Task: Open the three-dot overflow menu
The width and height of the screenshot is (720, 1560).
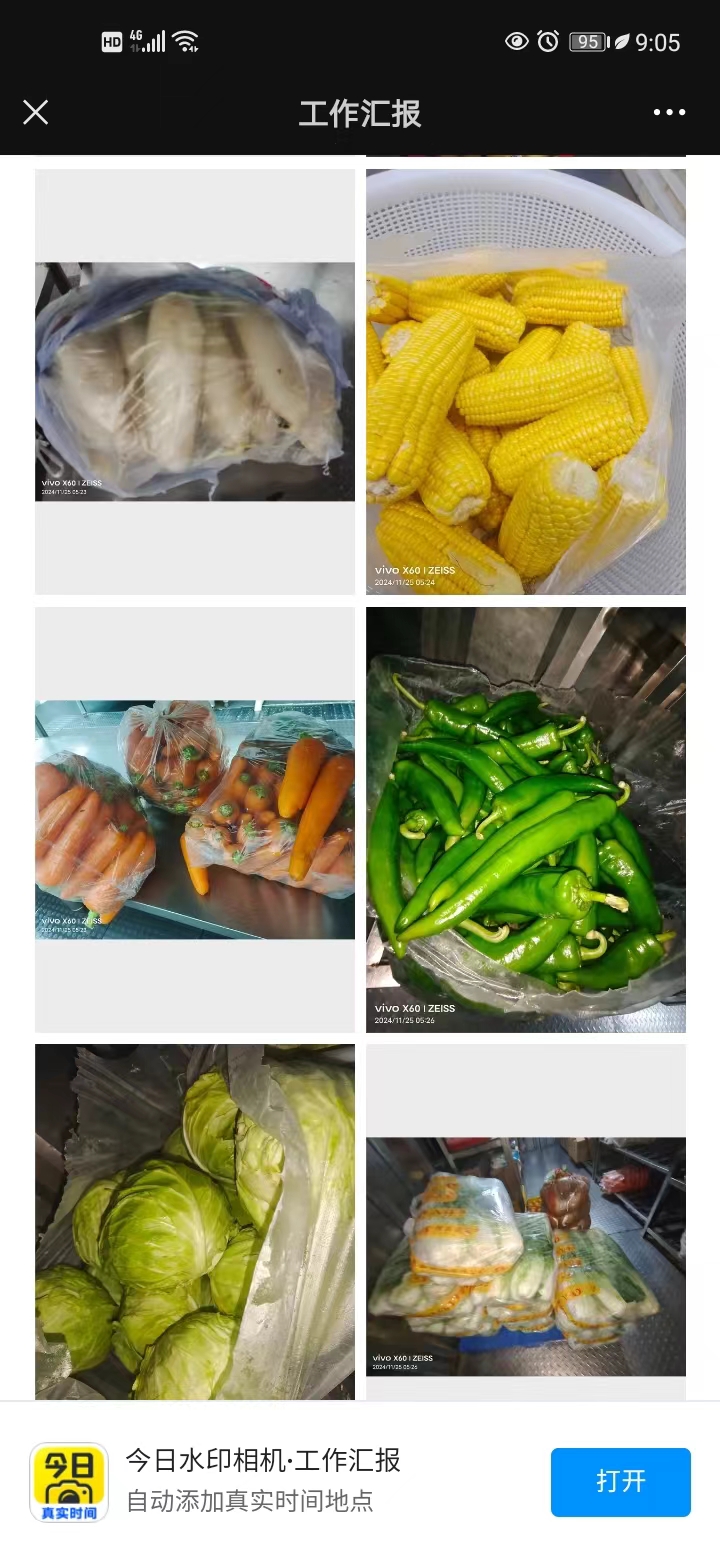Action: 669,112
